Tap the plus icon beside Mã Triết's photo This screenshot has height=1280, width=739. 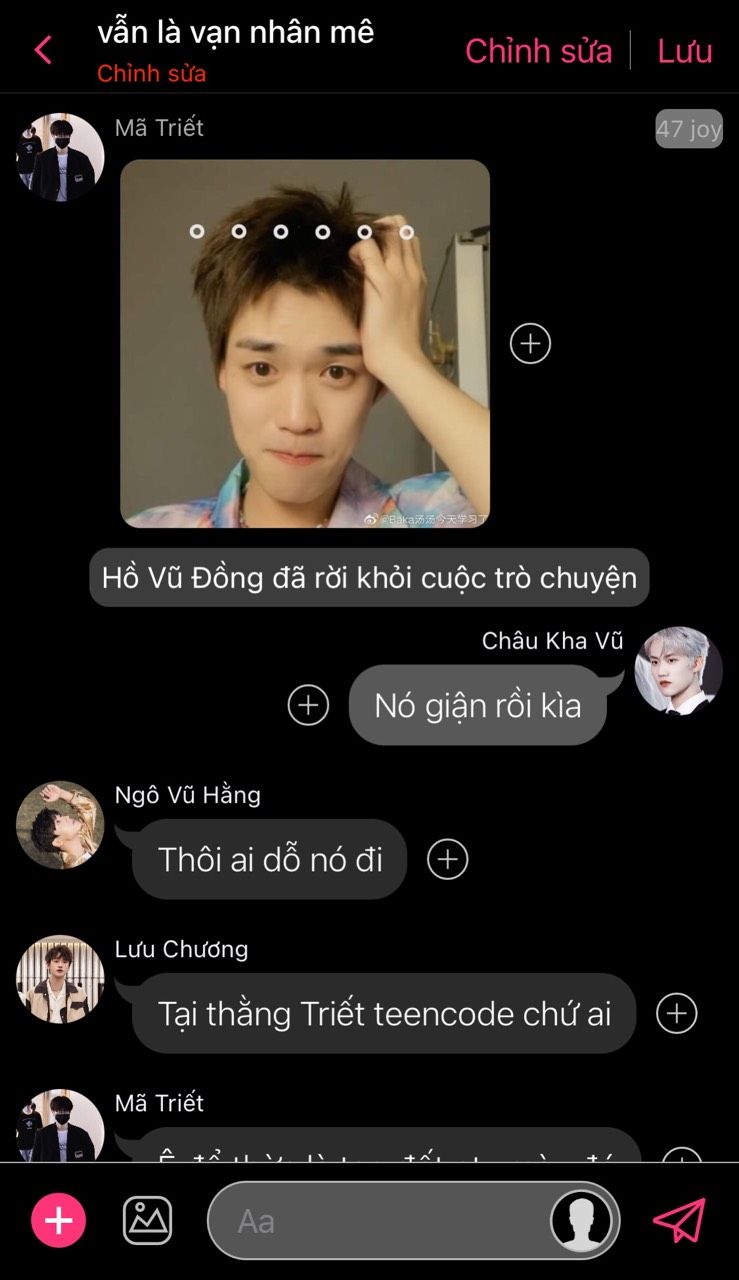(x=530, y=344)
